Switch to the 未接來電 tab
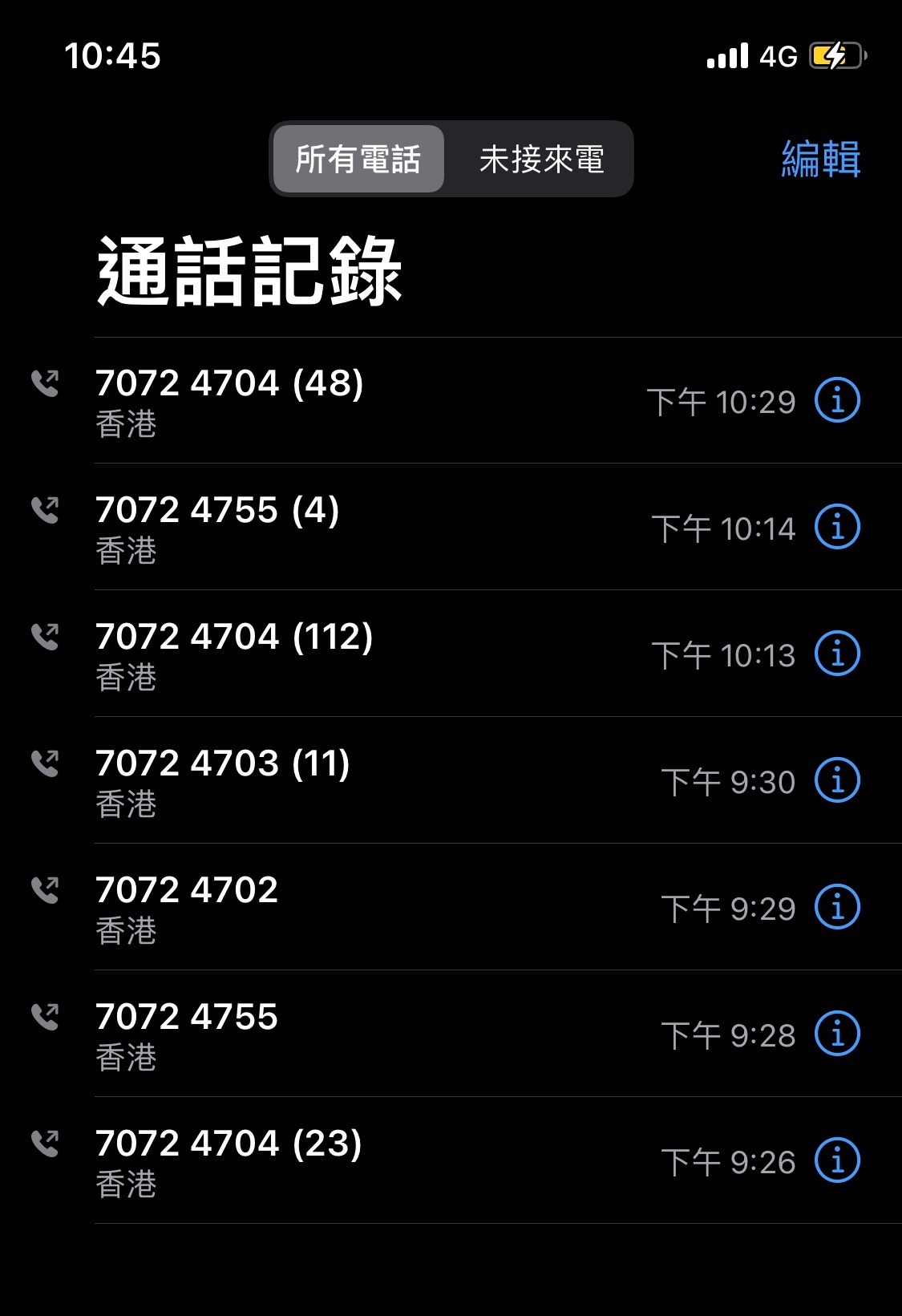The image size is (902, 1316). pos(541,159)
